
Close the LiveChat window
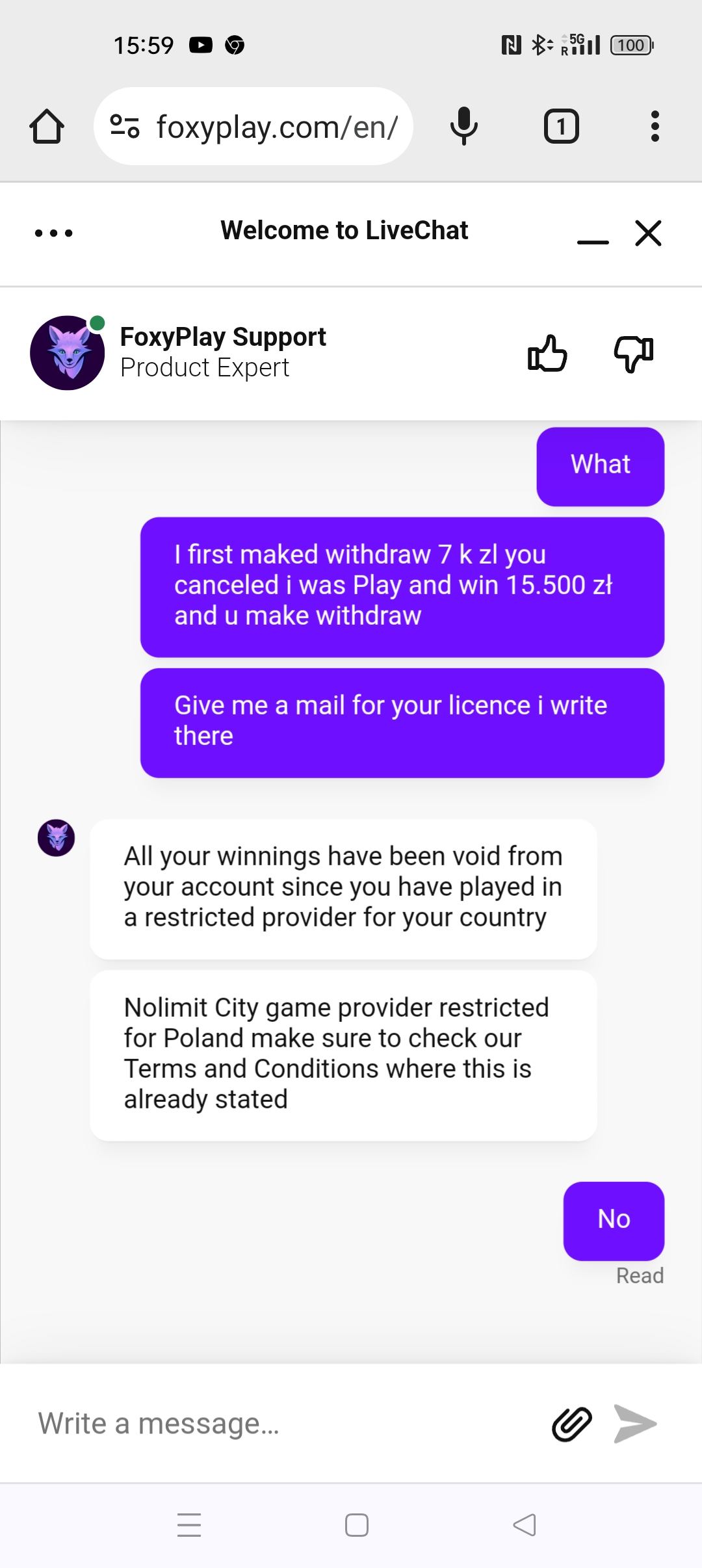(648, 233)
